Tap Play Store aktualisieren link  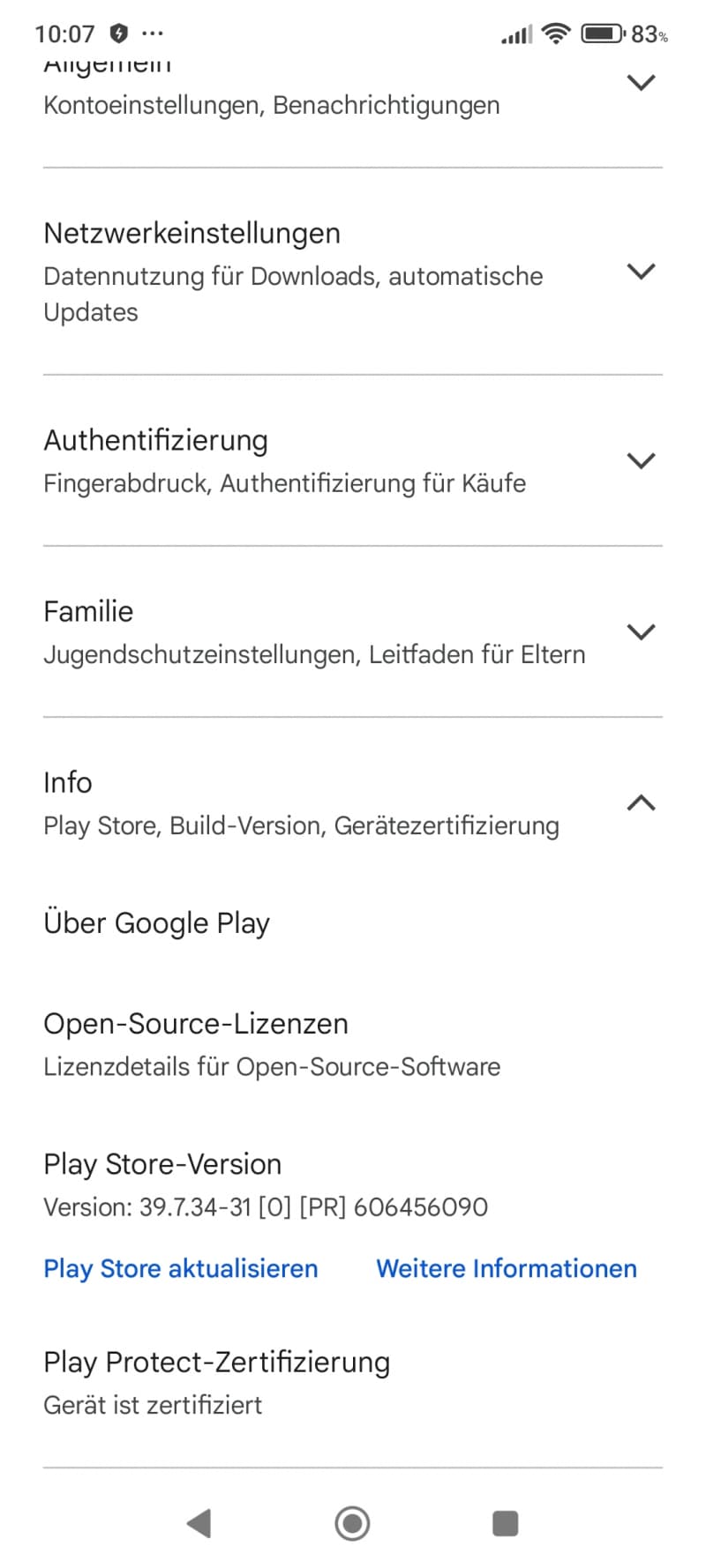click(181, 1268)
